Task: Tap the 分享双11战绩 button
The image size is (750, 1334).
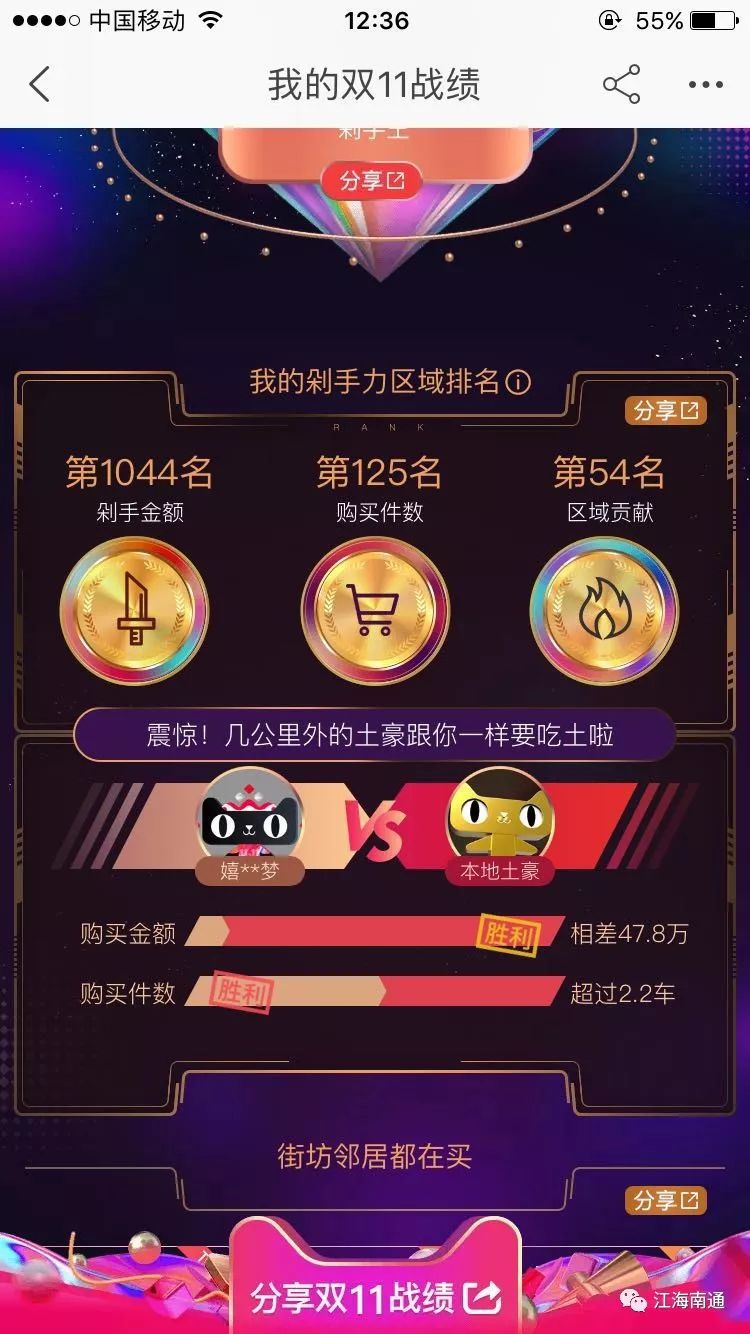Action: tap(375, 1296)
